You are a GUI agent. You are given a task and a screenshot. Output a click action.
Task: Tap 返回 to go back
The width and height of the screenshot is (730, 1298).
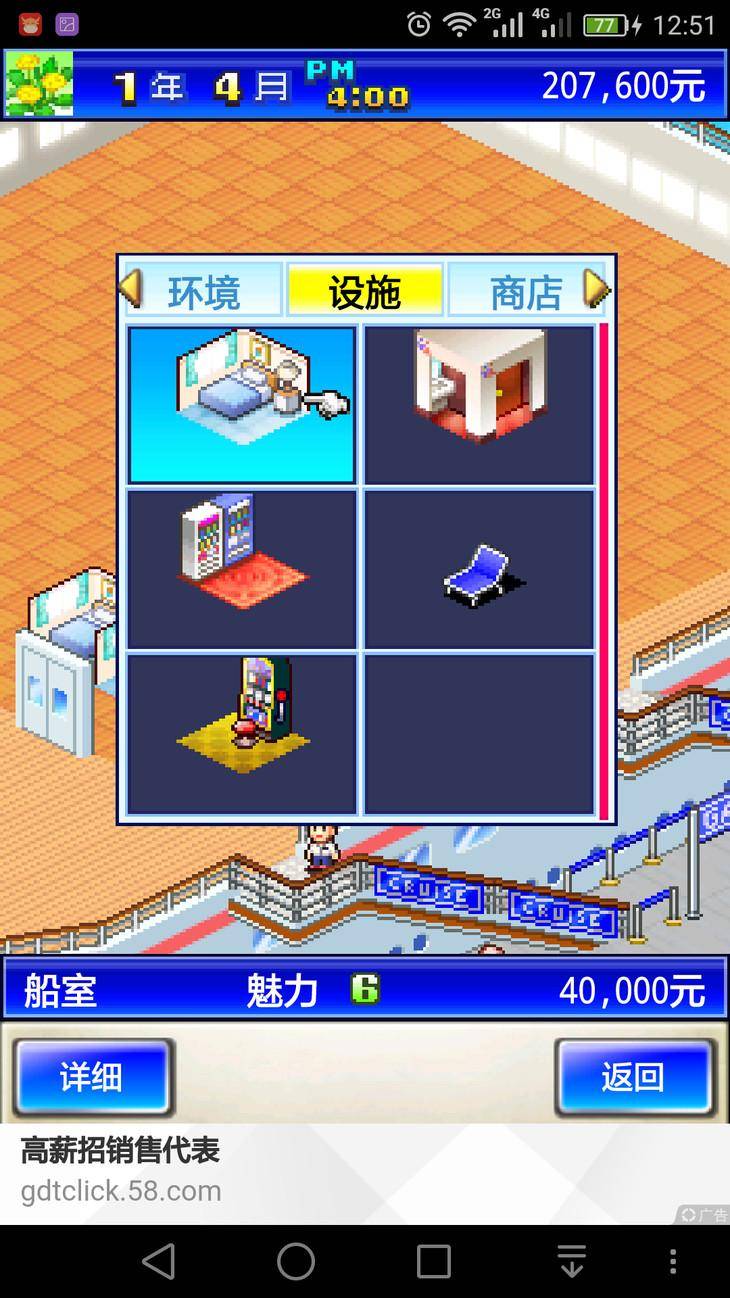point(634,1077)
